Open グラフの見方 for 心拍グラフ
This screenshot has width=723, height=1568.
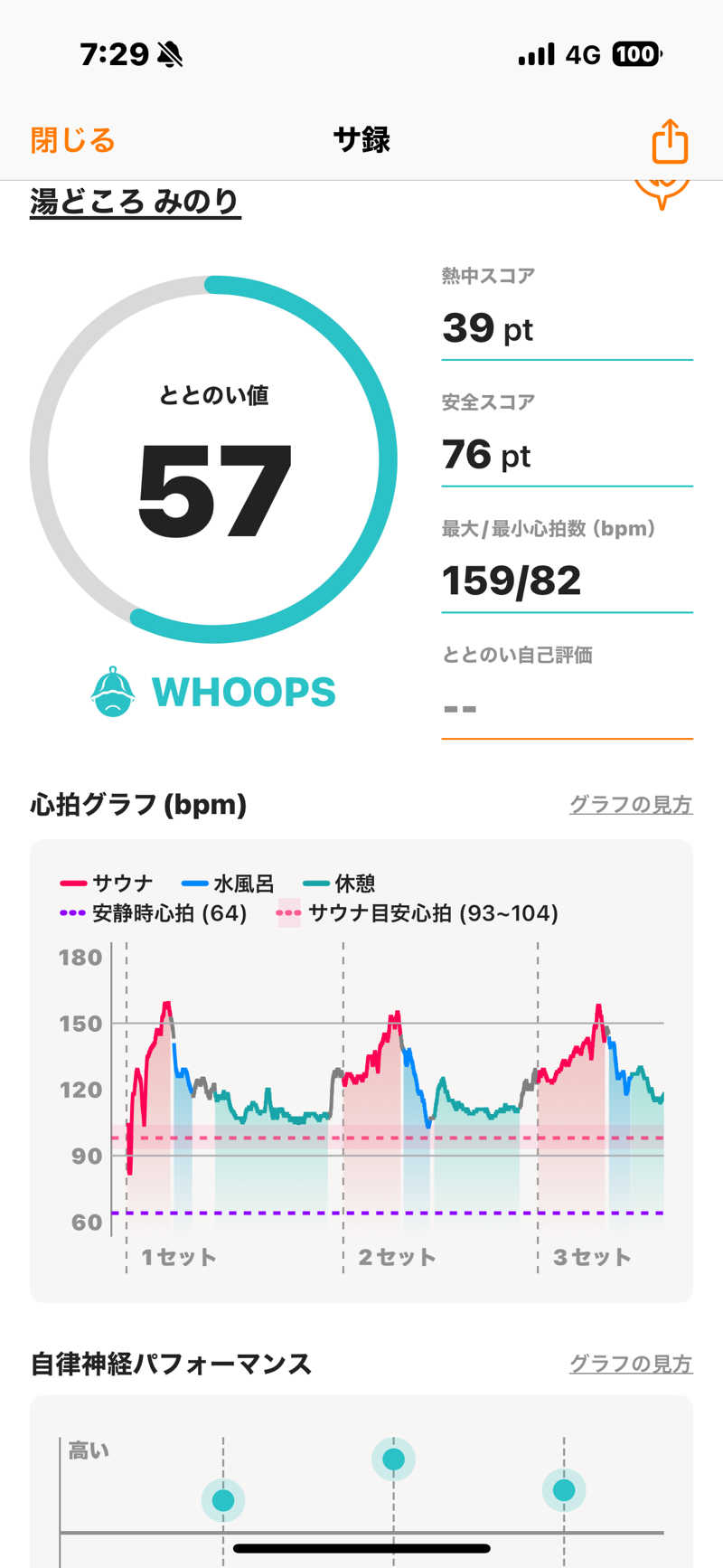(x=630, y=805)
